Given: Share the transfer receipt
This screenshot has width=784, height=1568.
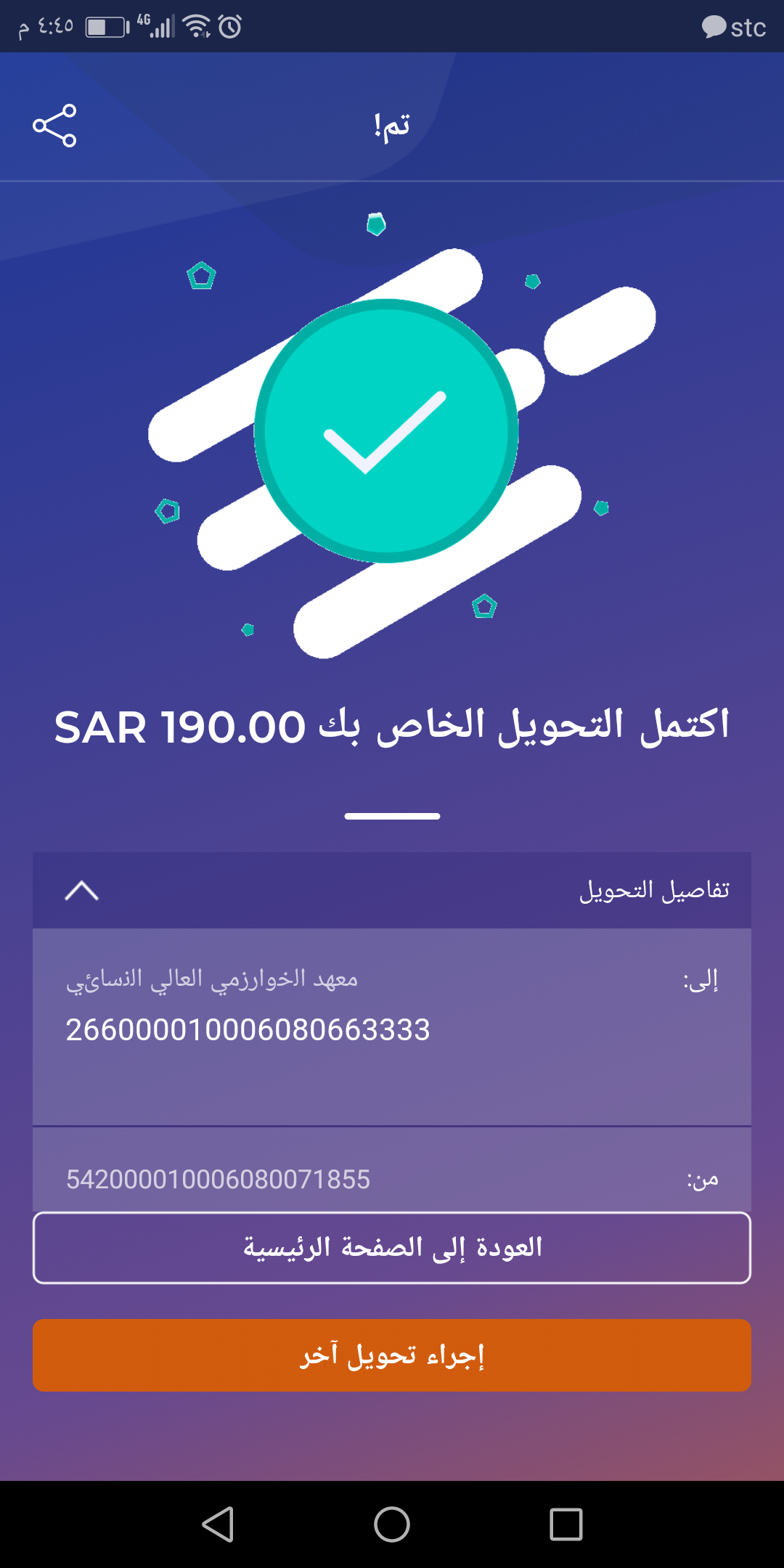Looking at the screenshot, I should (54, 126).
